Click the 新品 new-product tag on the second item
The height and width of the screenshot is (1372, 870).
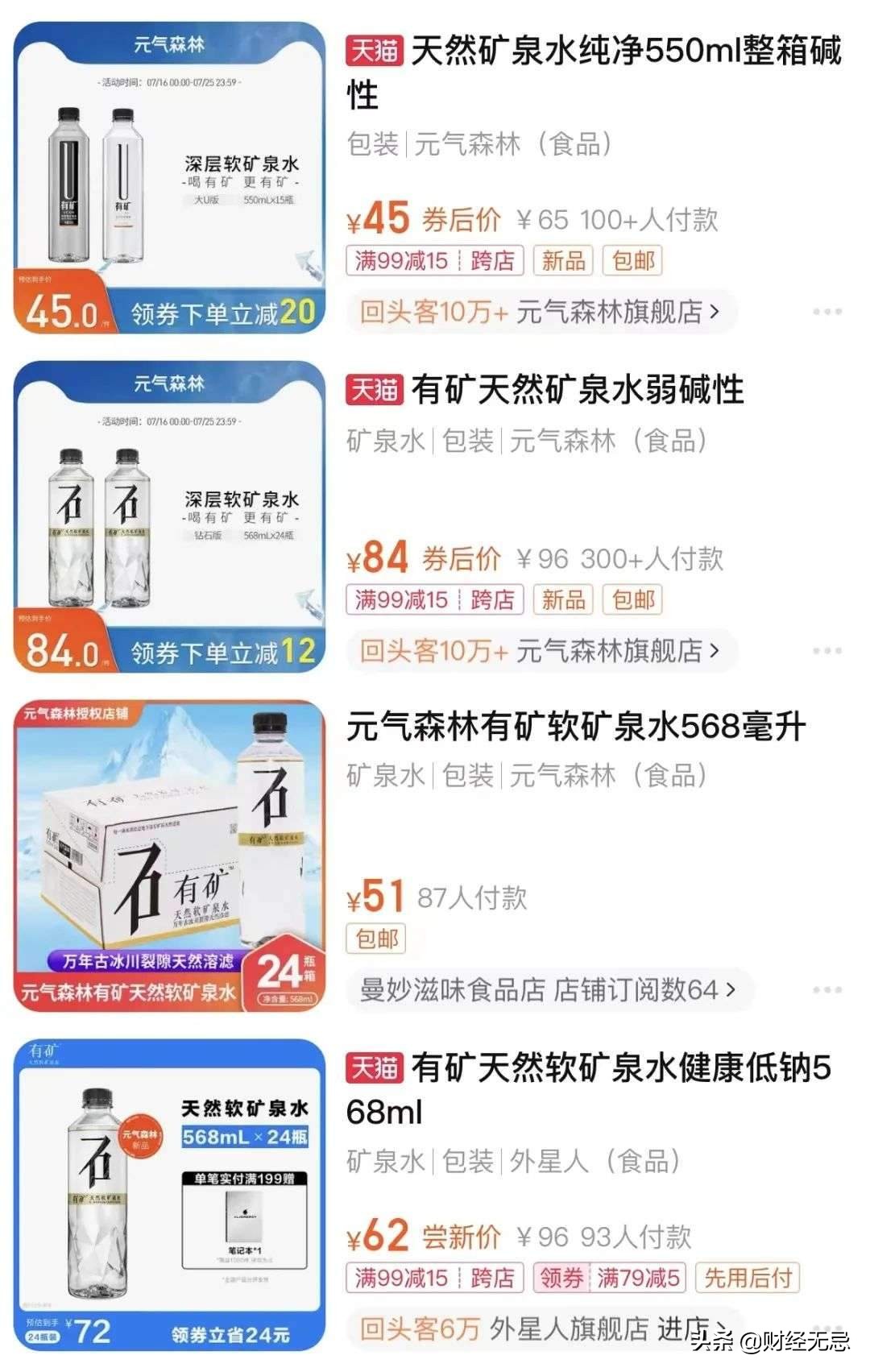[564, 599]
